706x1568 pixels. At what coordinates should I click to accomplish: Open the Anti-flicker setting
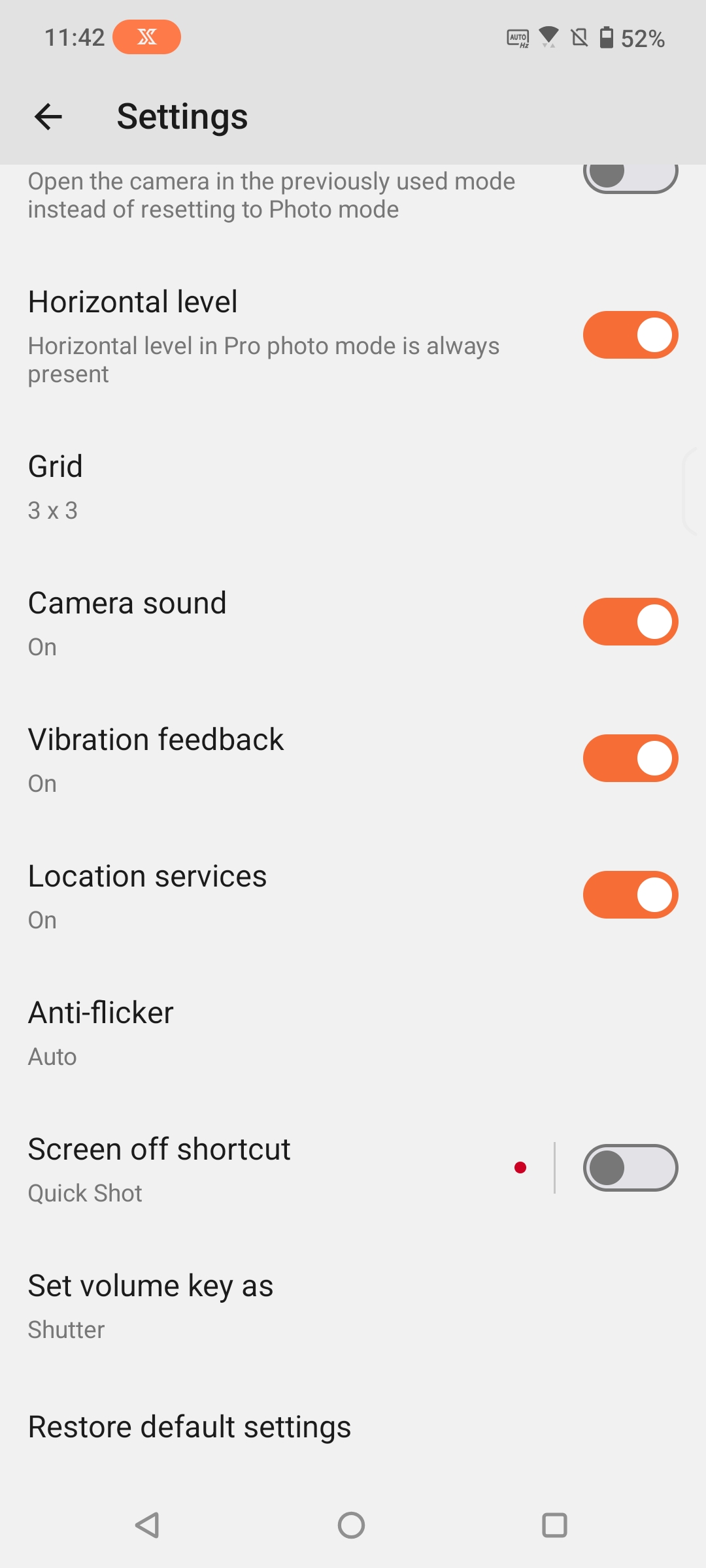(x=261, y=1033)
